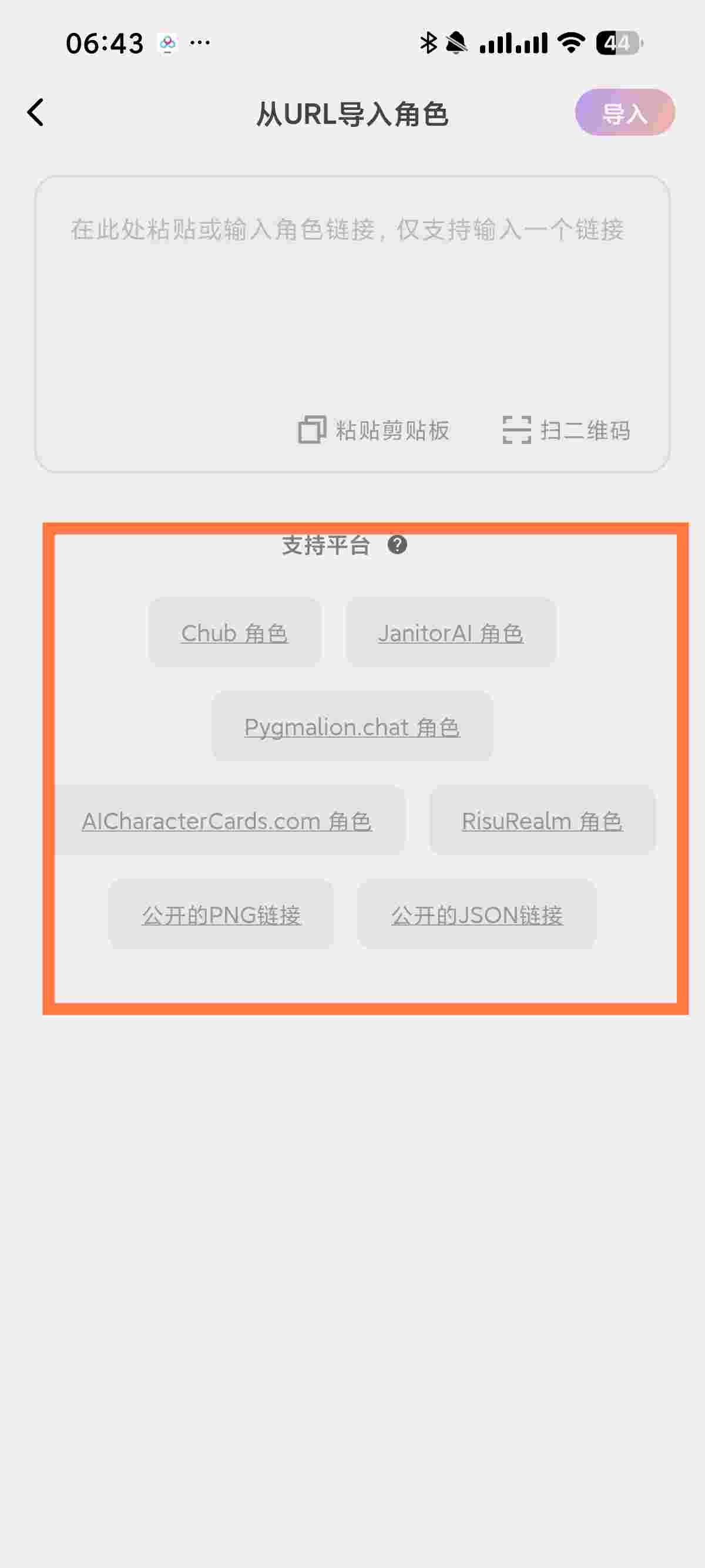Image resolution: width=705 pixels, height=1568 pixels.
Task: Open the help icon beside 支持平台
Action: [398, 545]
